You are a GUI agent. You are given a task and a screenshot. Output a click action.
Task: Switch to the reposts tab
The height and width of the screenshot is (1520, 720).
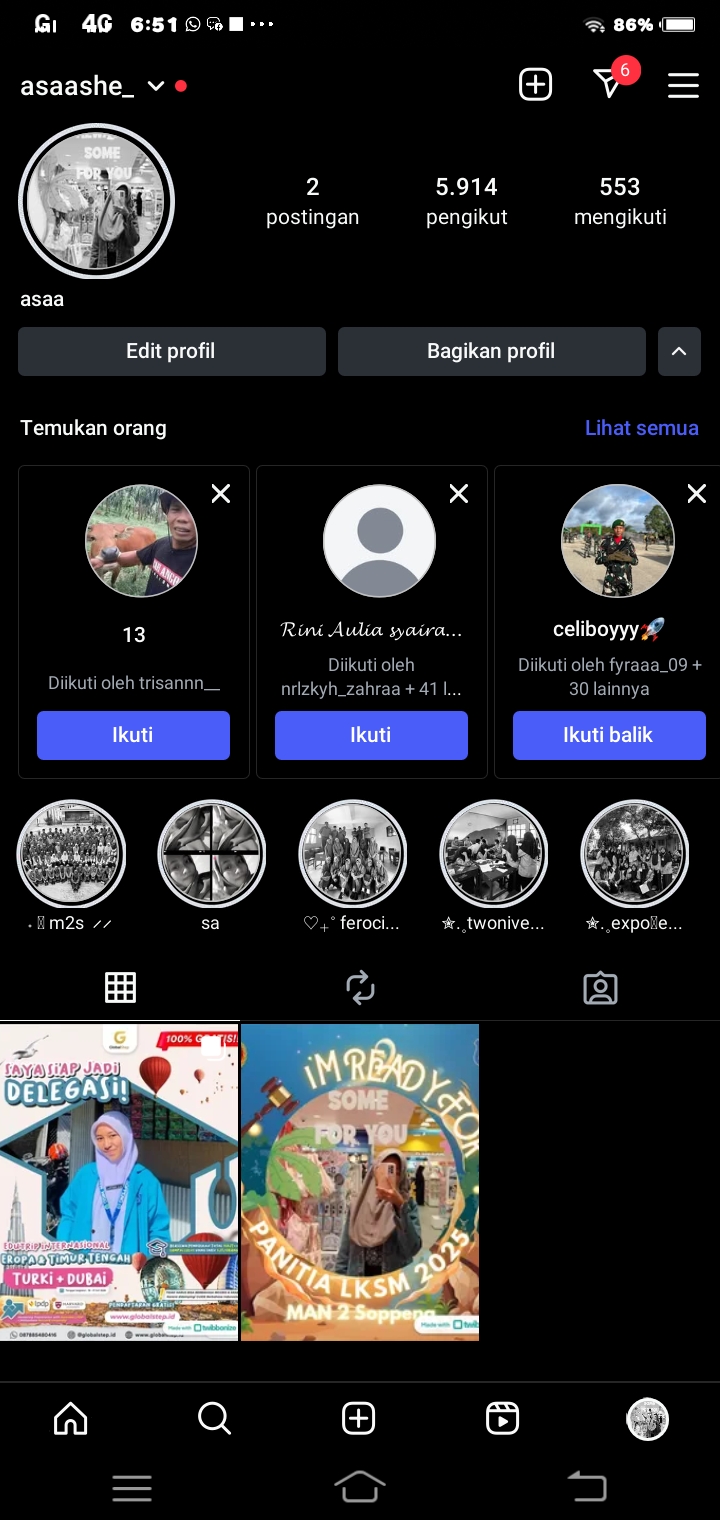[x=360, y=988]
